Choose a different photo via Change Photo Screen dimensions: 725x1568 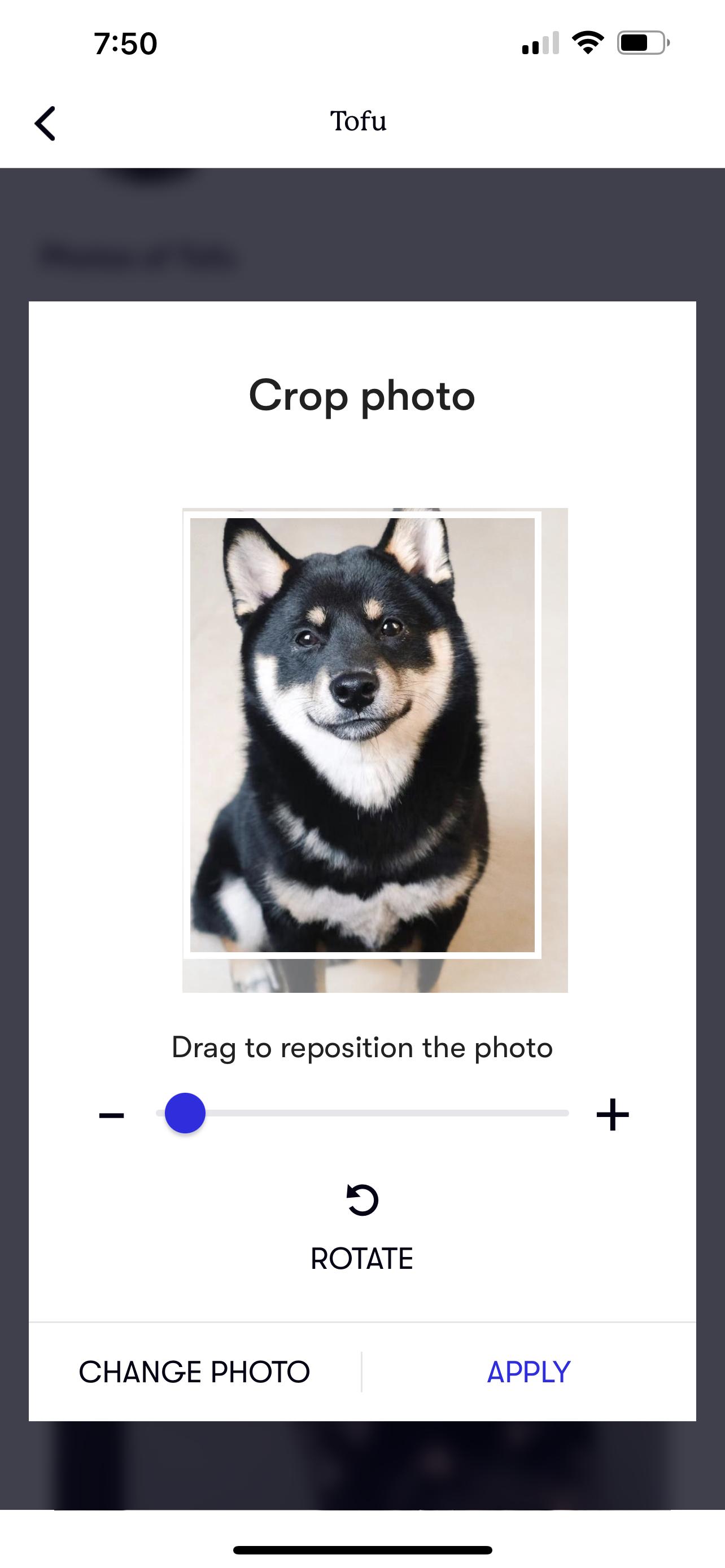point(194,1373)
